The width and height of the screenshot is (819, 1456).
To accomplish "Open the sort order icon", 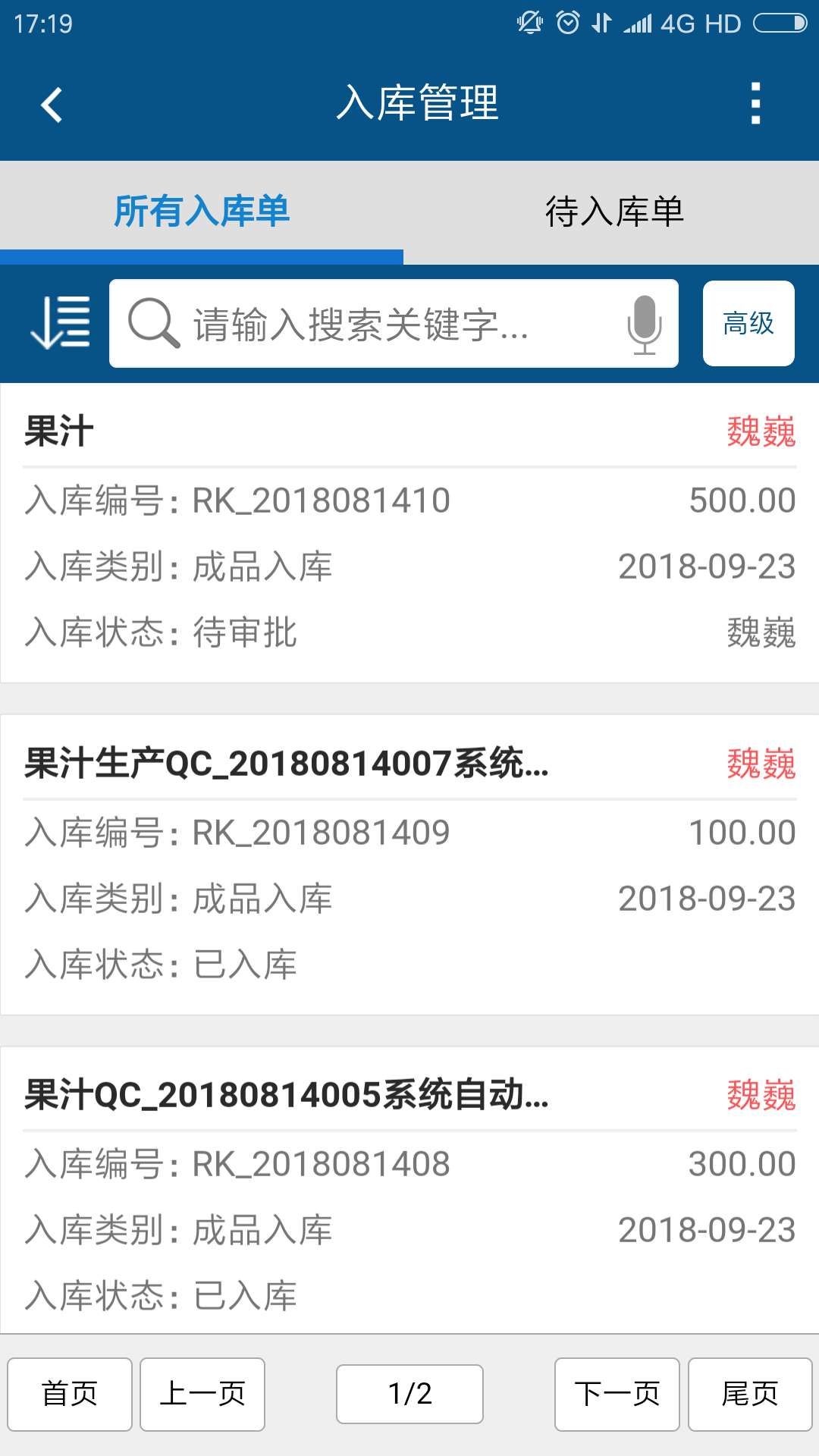I will click(59, 324).
